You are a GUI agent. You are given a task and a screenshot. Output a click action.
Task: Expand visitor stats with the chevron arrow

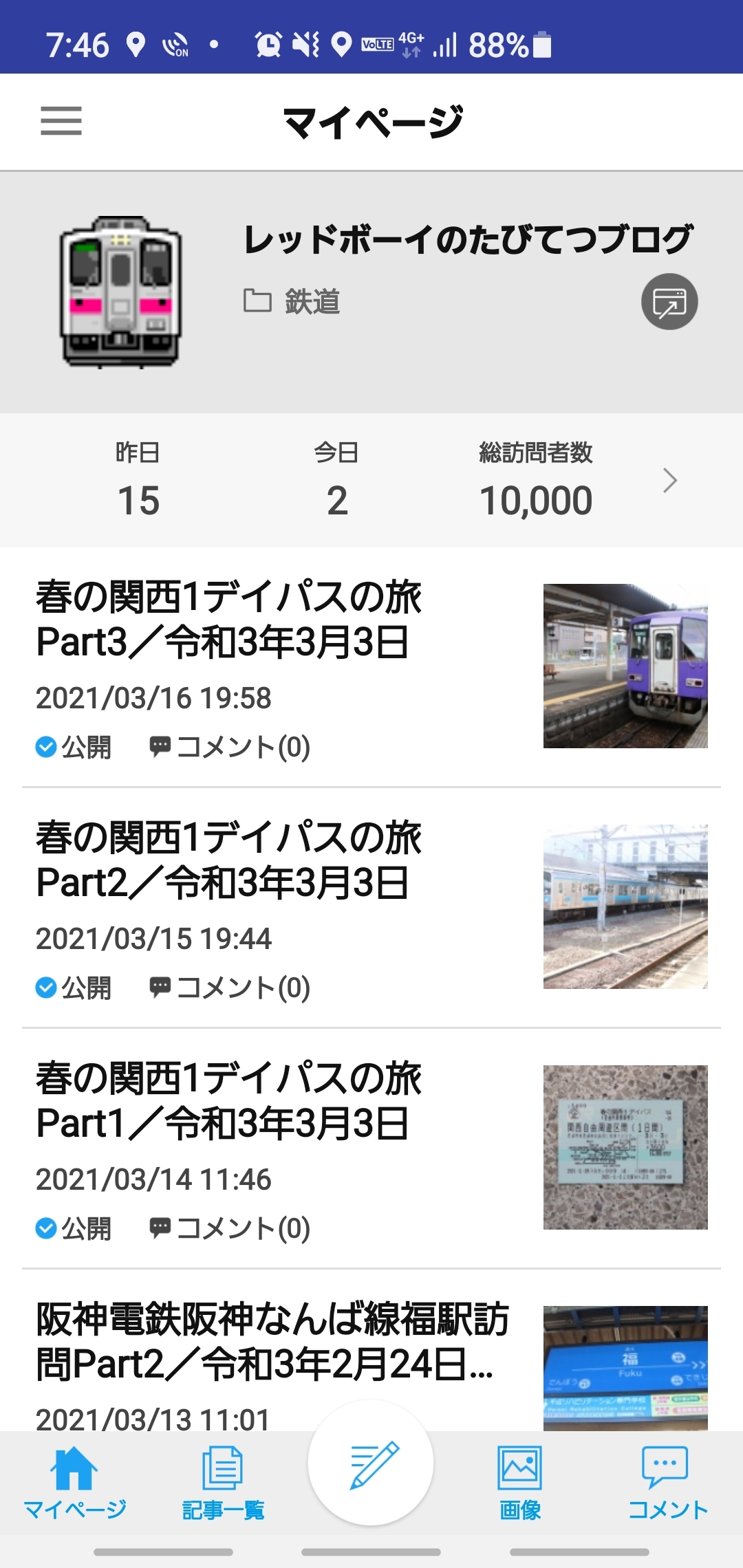pyautogui.click(x=669, y=481)
